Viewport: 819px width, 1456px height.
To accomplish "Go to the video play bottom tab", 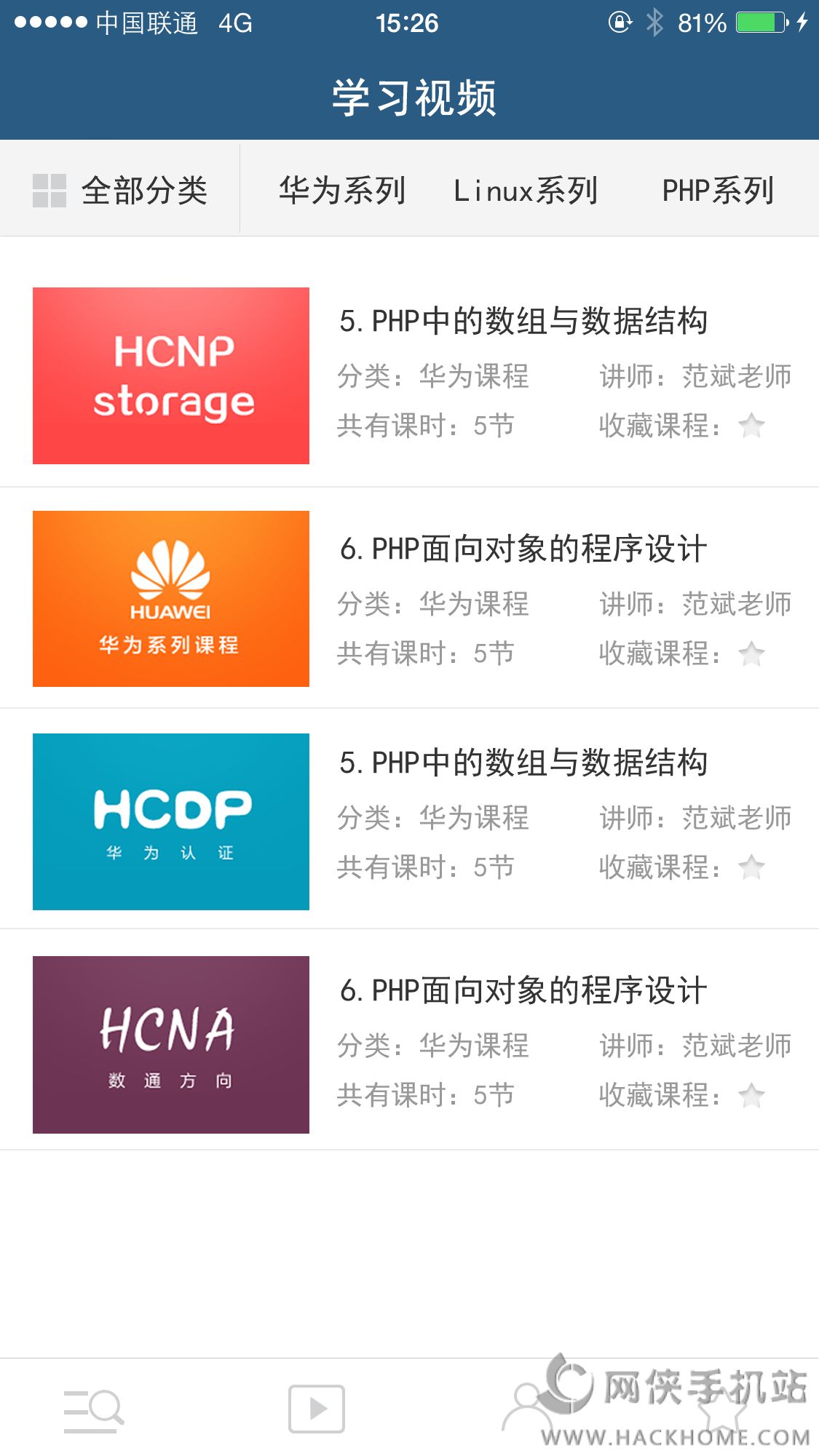I will click(316, 1409).
